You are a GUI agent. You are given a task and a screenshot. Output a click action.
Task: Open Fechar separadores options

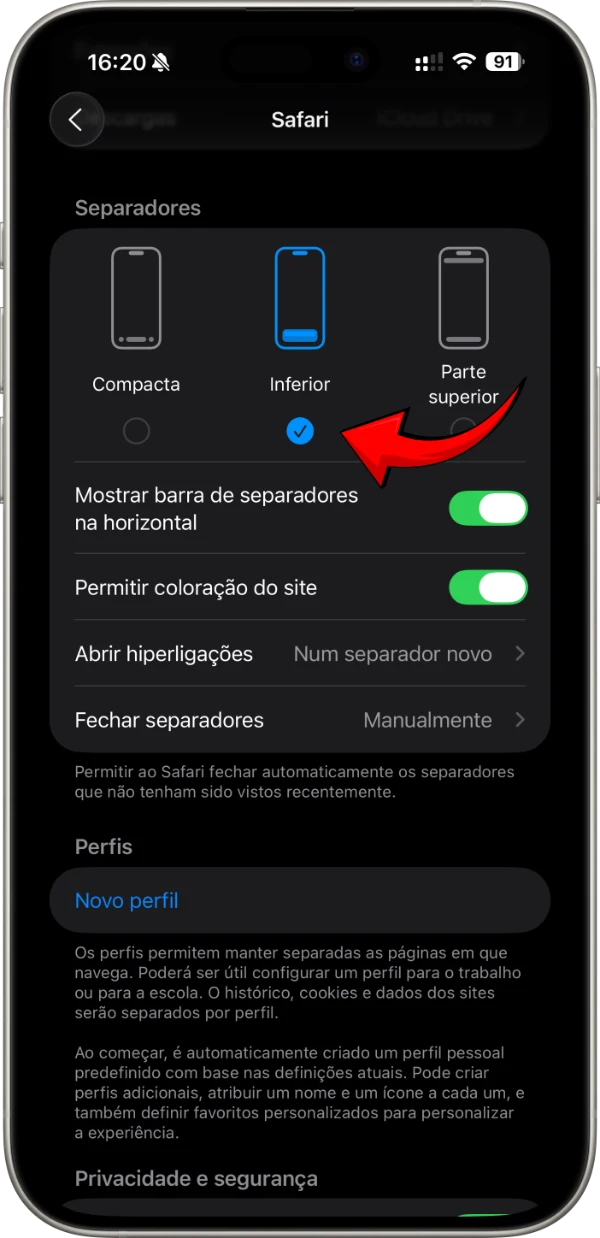(300, 720)
